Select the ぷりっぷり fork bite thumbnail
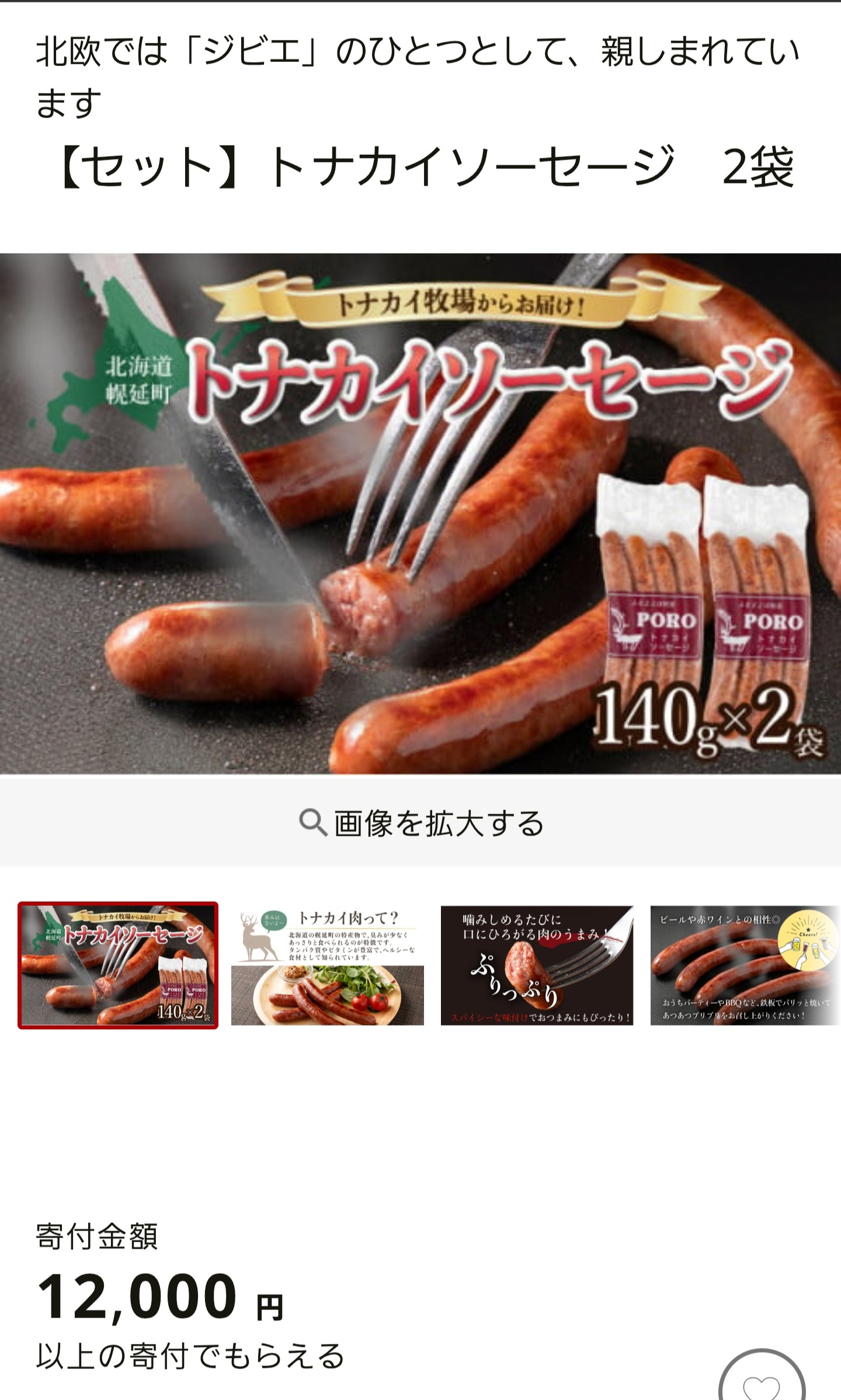This screenshot has height=1400, width=841. (x=537, y=965)
